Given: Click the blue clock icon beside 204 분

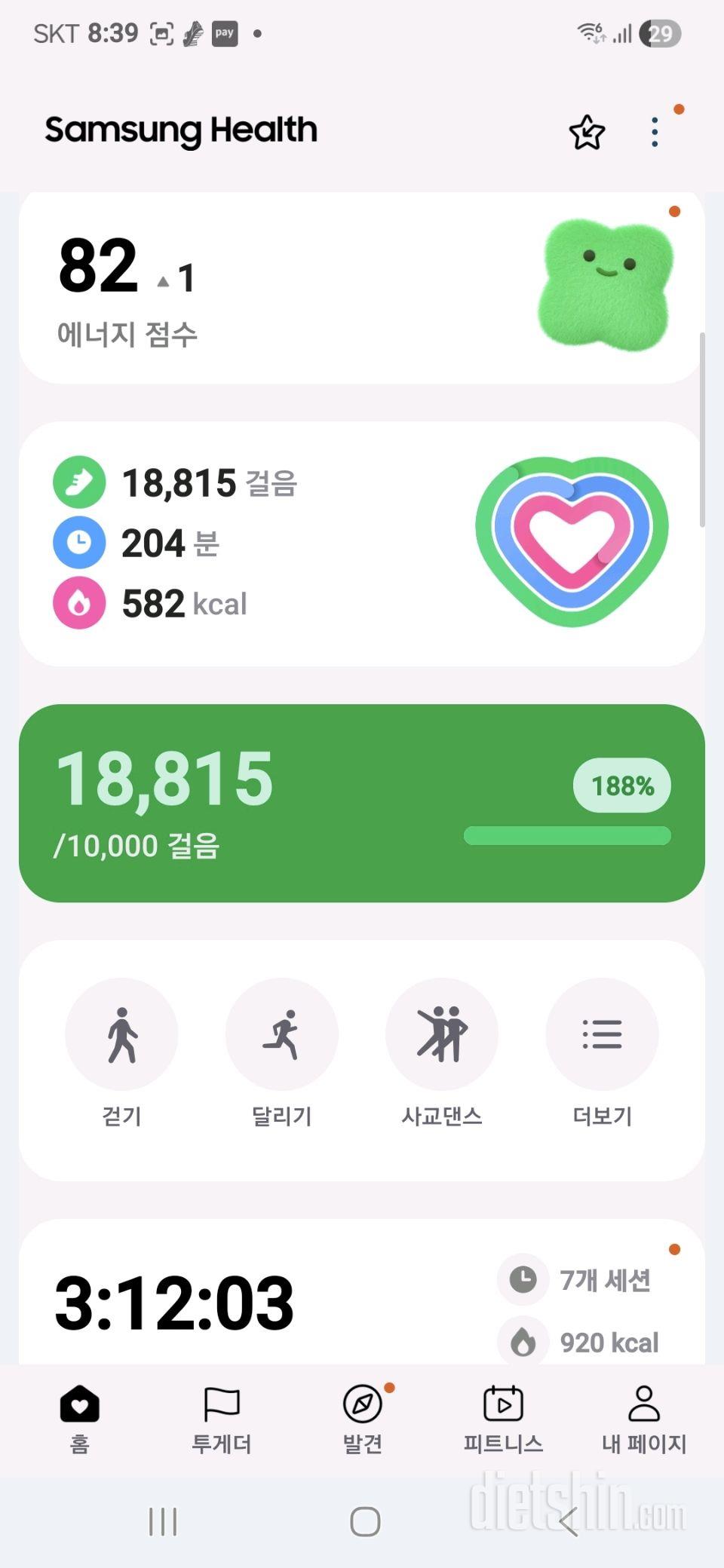Looking at the screenshot, I should pos(78,543).
